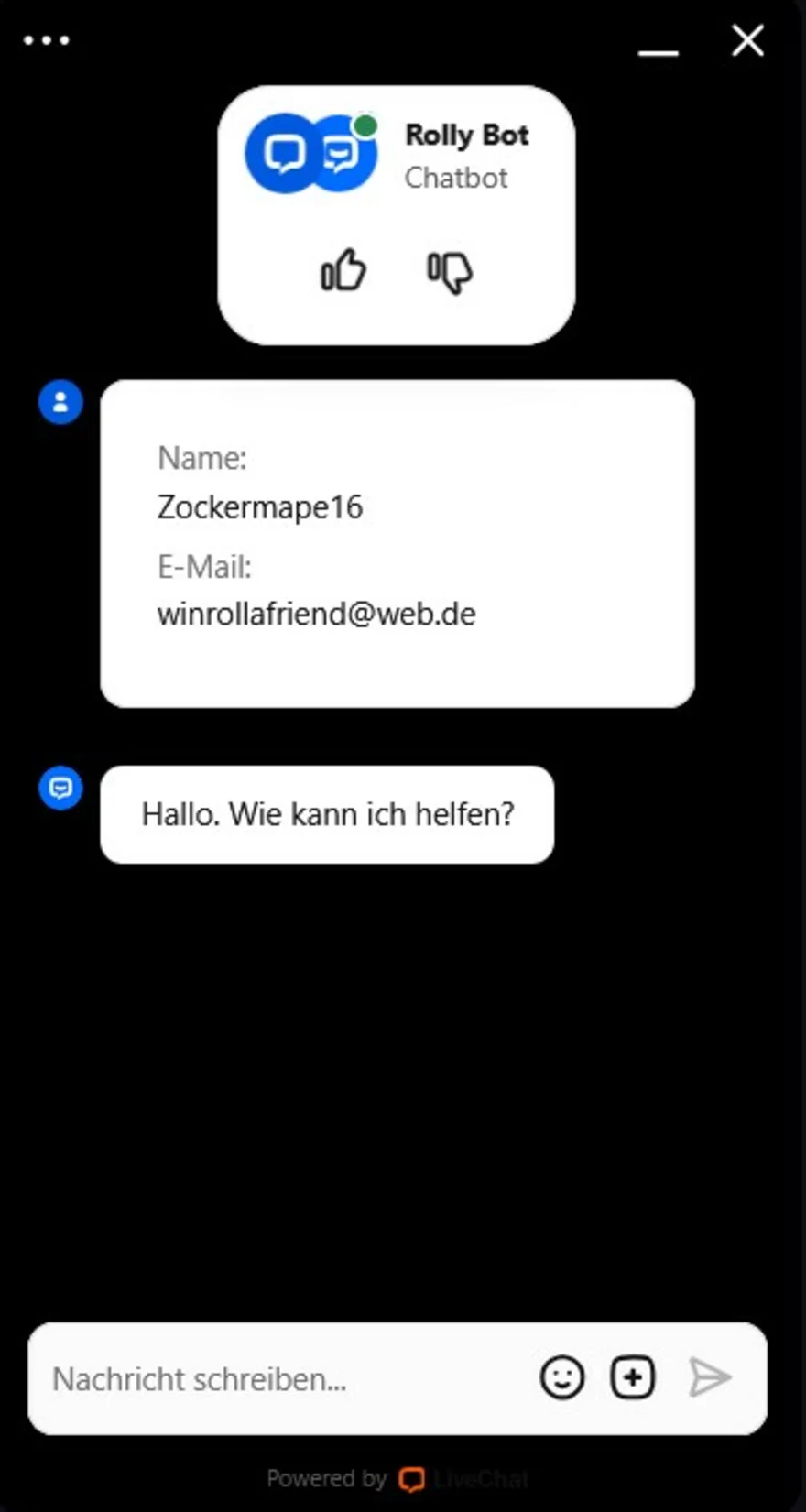Focus the Nachricht schreiben message field
Viewport: 806px width, 1512px height.
coord(275,1378)
